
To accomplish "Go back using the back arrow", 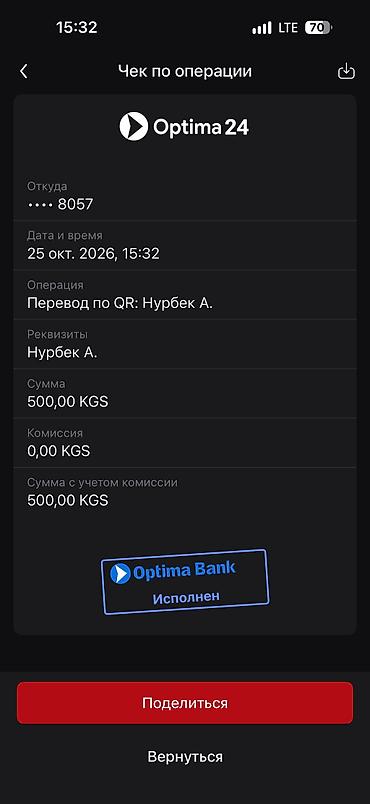I will [x=24, y=71].
